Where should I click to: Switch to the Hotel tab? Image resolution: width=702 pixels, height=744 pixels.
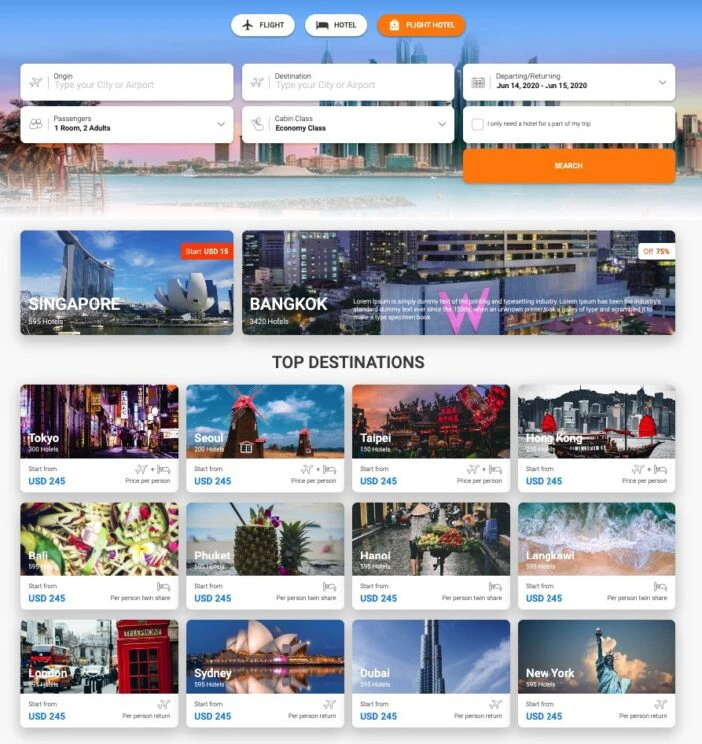point(336,25)
